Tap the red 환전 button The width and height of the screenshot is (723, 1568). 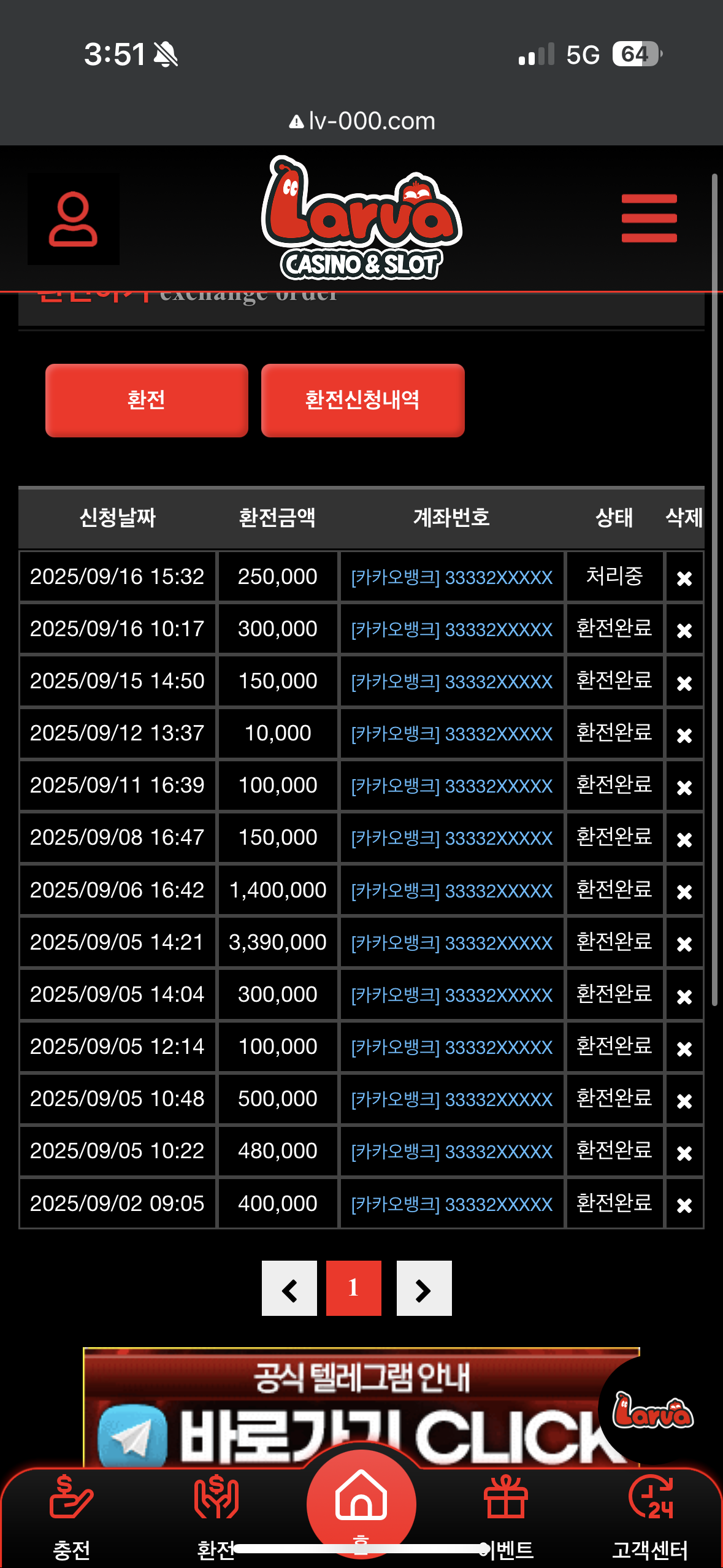147,400
